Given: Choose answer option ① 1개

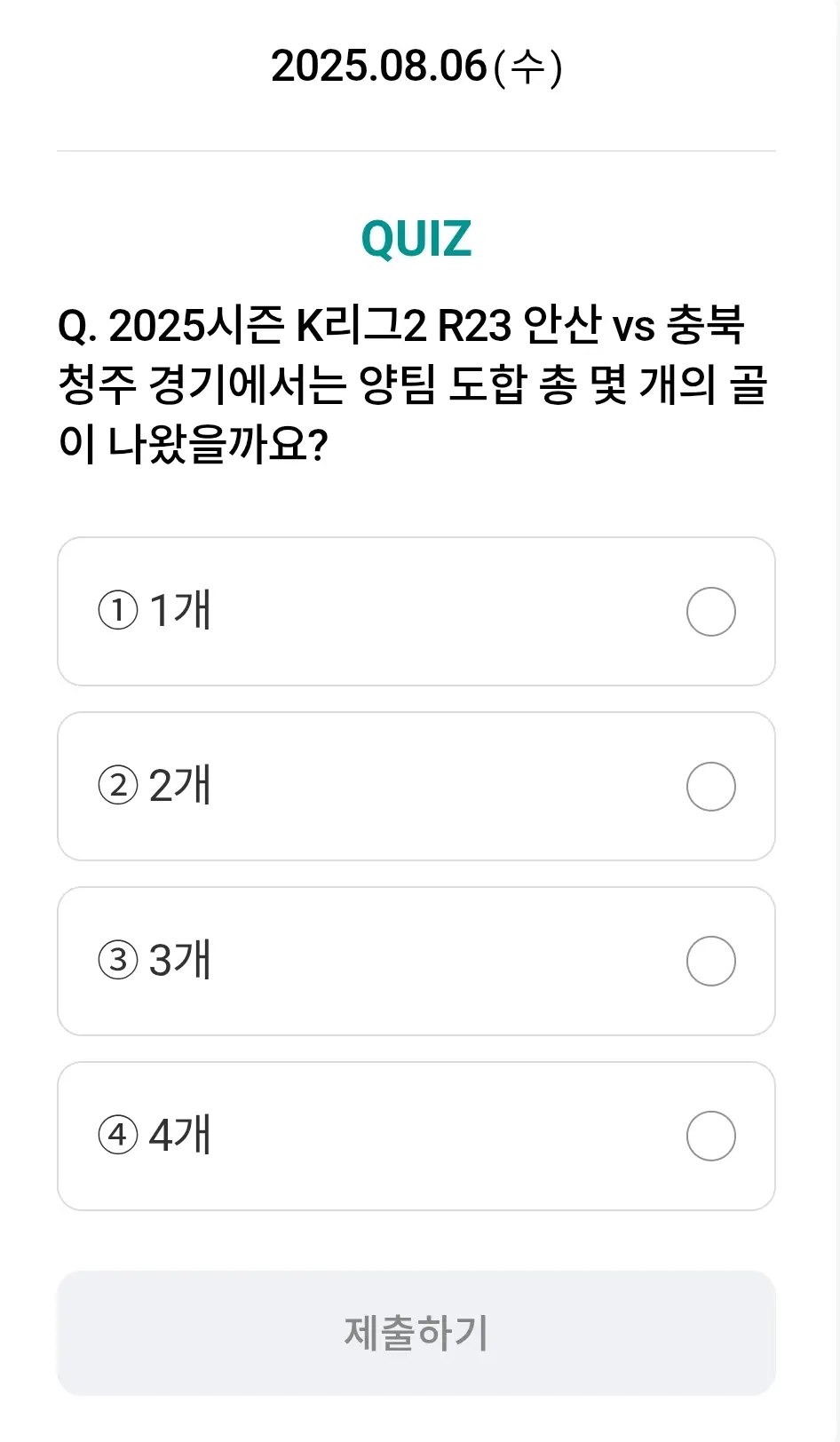Looking at the screenshot, I should click(x=417, y=611).
